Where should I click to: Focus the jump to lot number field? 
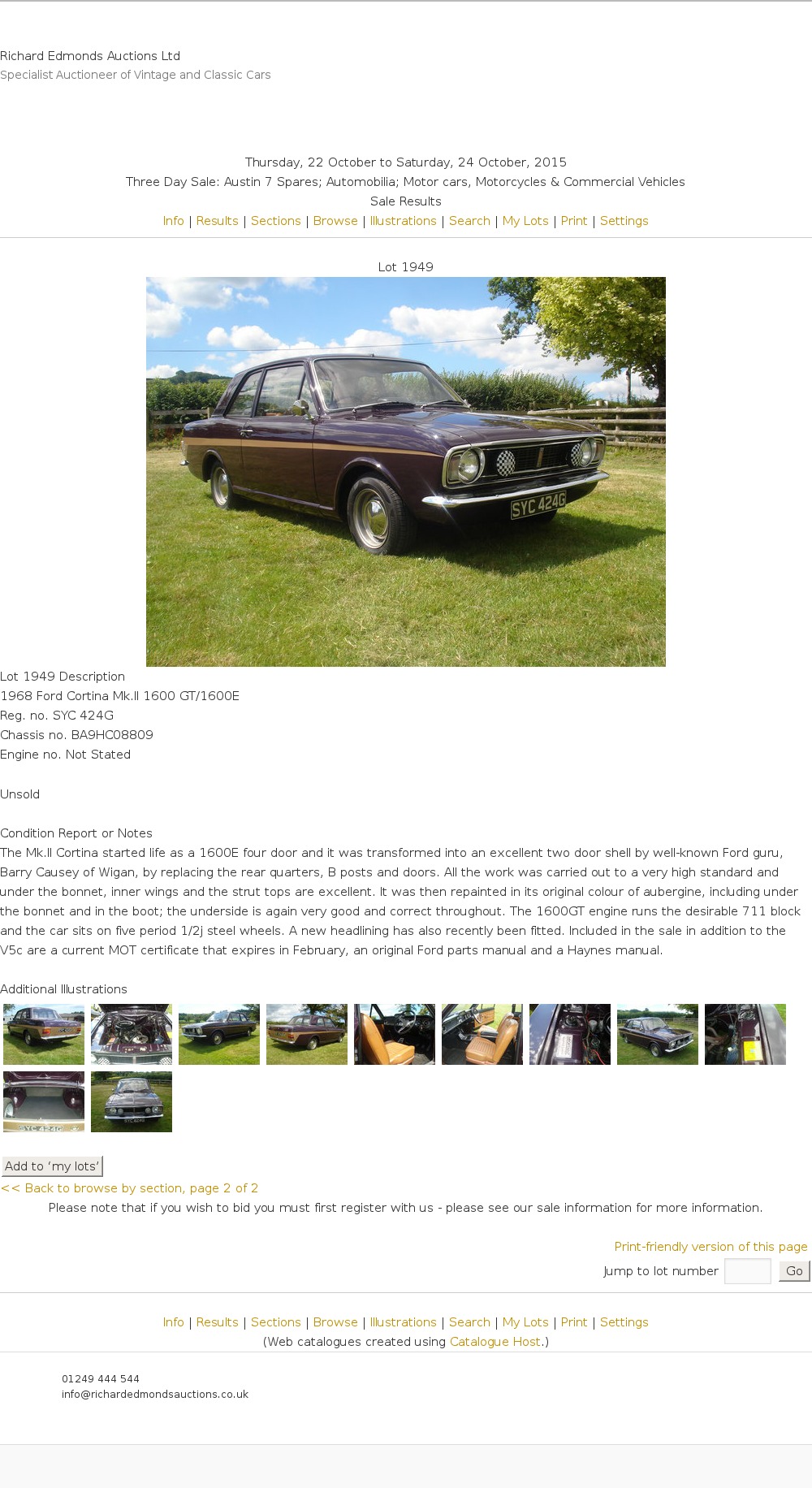pos(747,1271)
